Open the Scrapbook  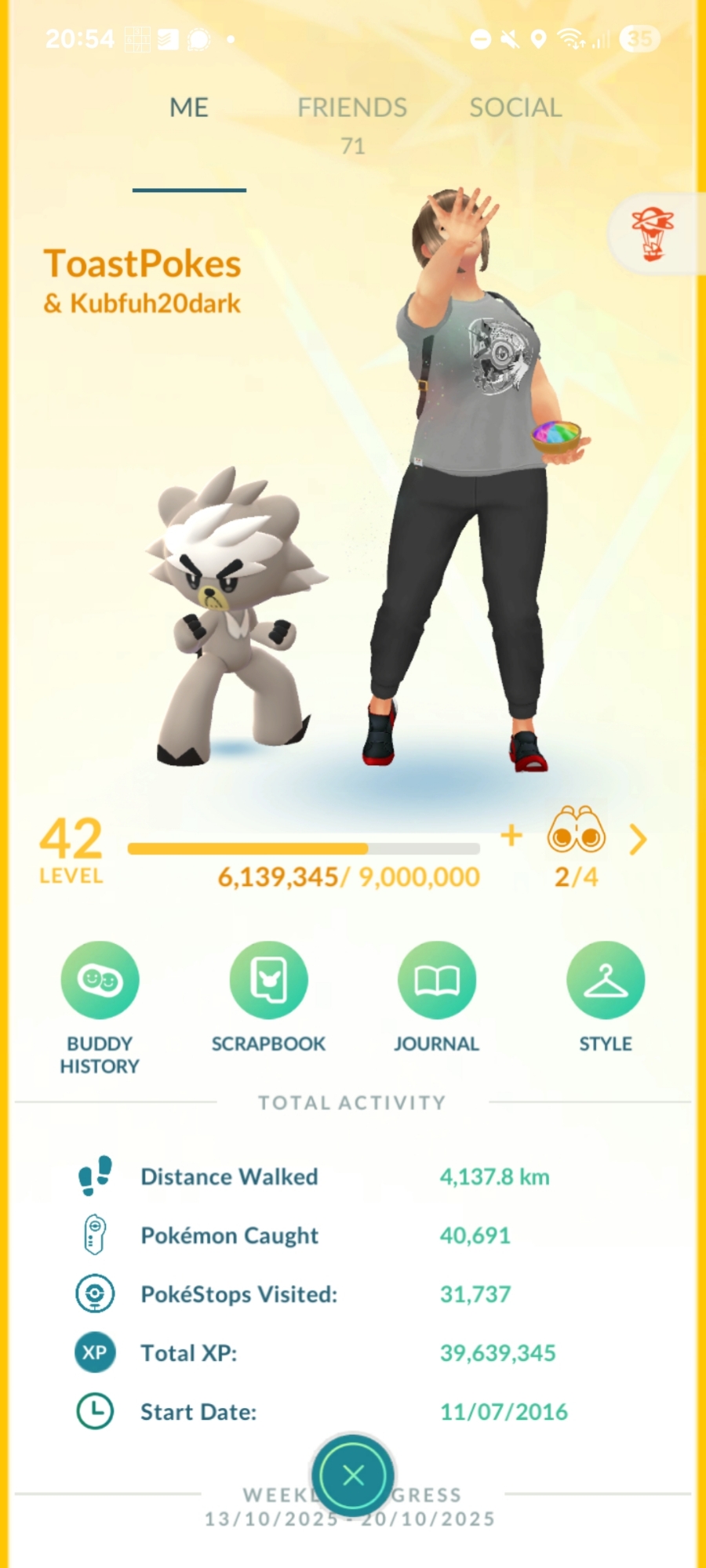point(268,981)
